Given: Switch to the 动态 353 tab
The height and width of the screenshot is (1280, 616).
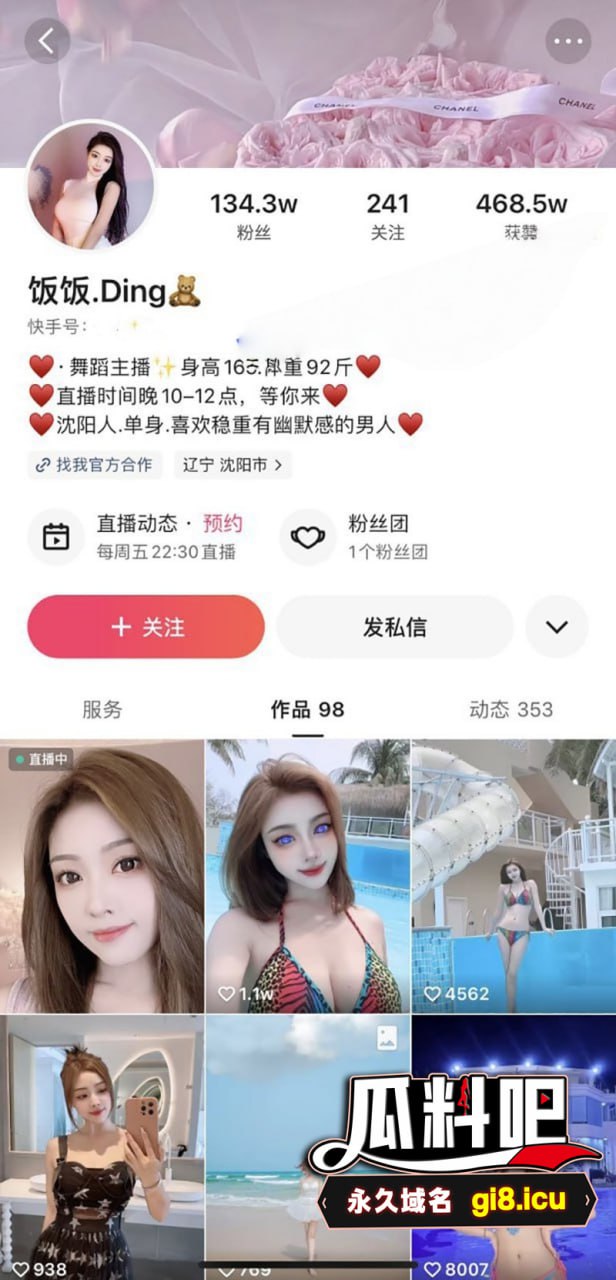Looking at the screenshot, I should coord(510,709).
